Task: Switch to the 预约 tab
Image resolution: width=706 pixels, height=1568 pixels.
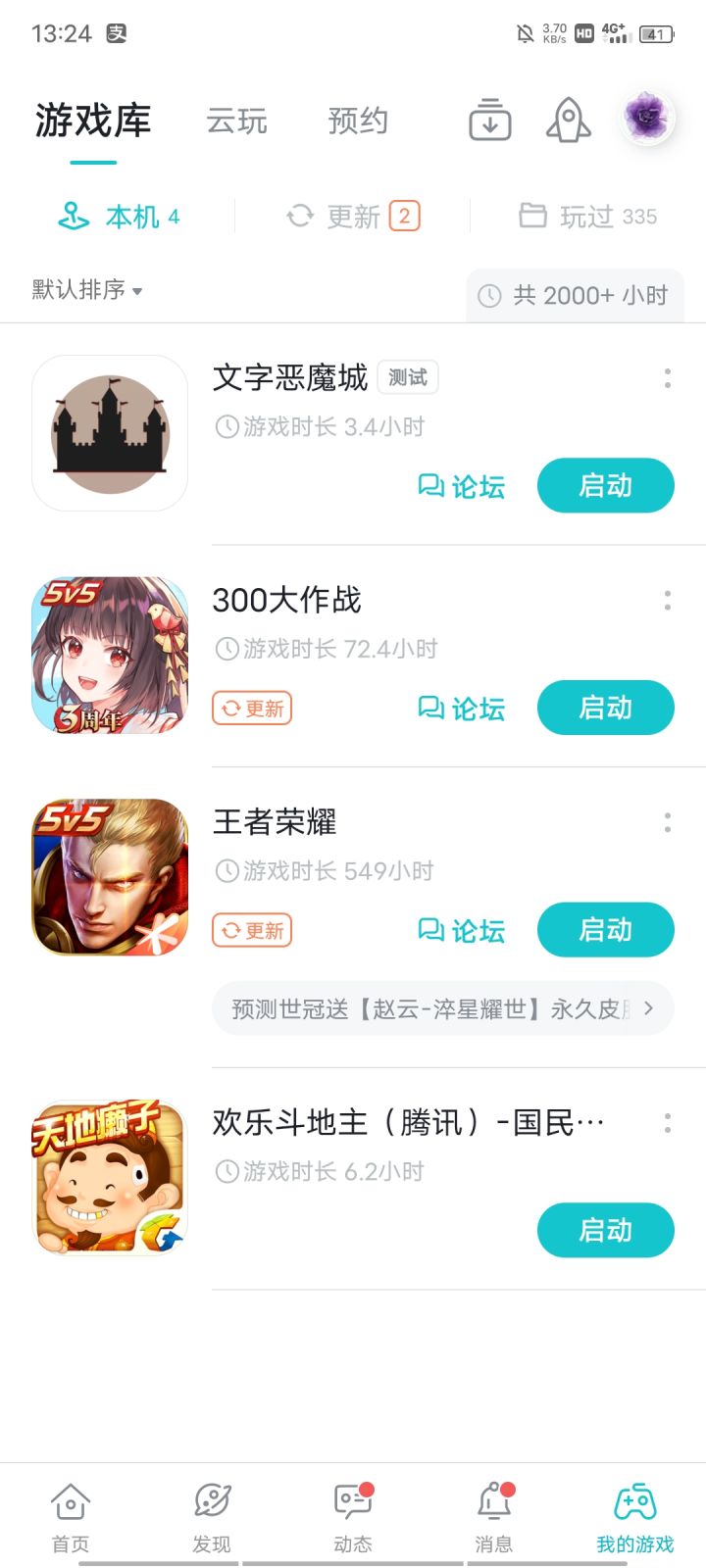Action: (x=358, y=122)
